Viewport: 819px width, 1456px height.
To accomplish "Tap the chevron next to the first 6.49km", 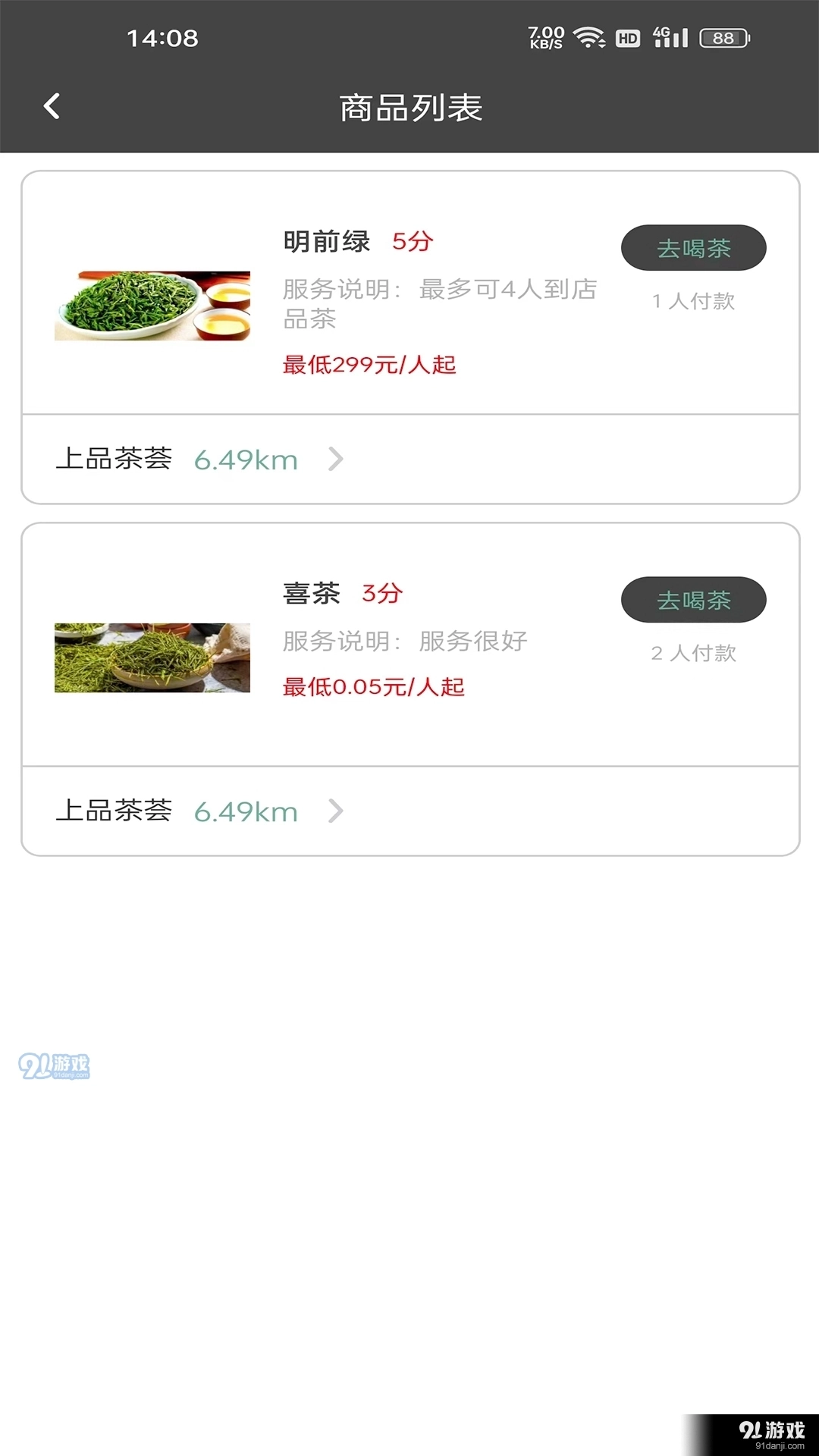I will 336,459.
